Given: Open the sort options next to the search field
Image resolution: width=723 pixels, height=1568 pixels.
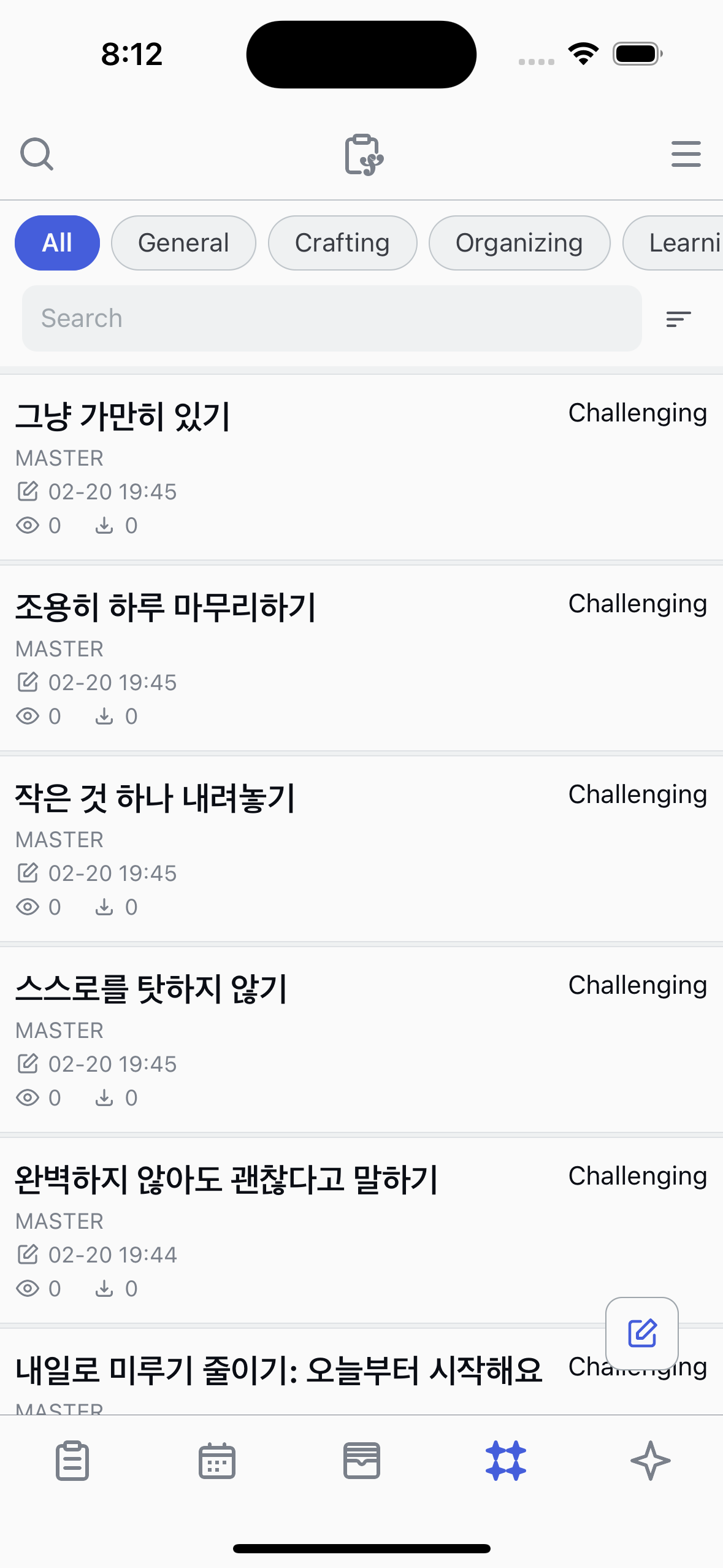Looking at the screenshot, I should pyautogui.click(x=678, y=318).
